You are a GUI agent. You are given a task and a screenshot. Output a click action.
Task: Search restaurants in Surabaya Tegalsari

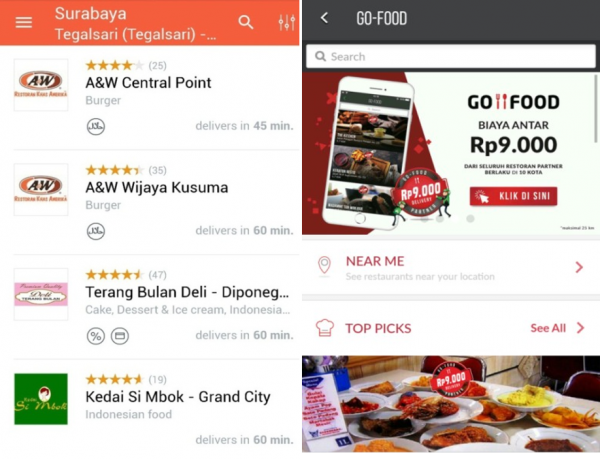click(x=246, y=22)
